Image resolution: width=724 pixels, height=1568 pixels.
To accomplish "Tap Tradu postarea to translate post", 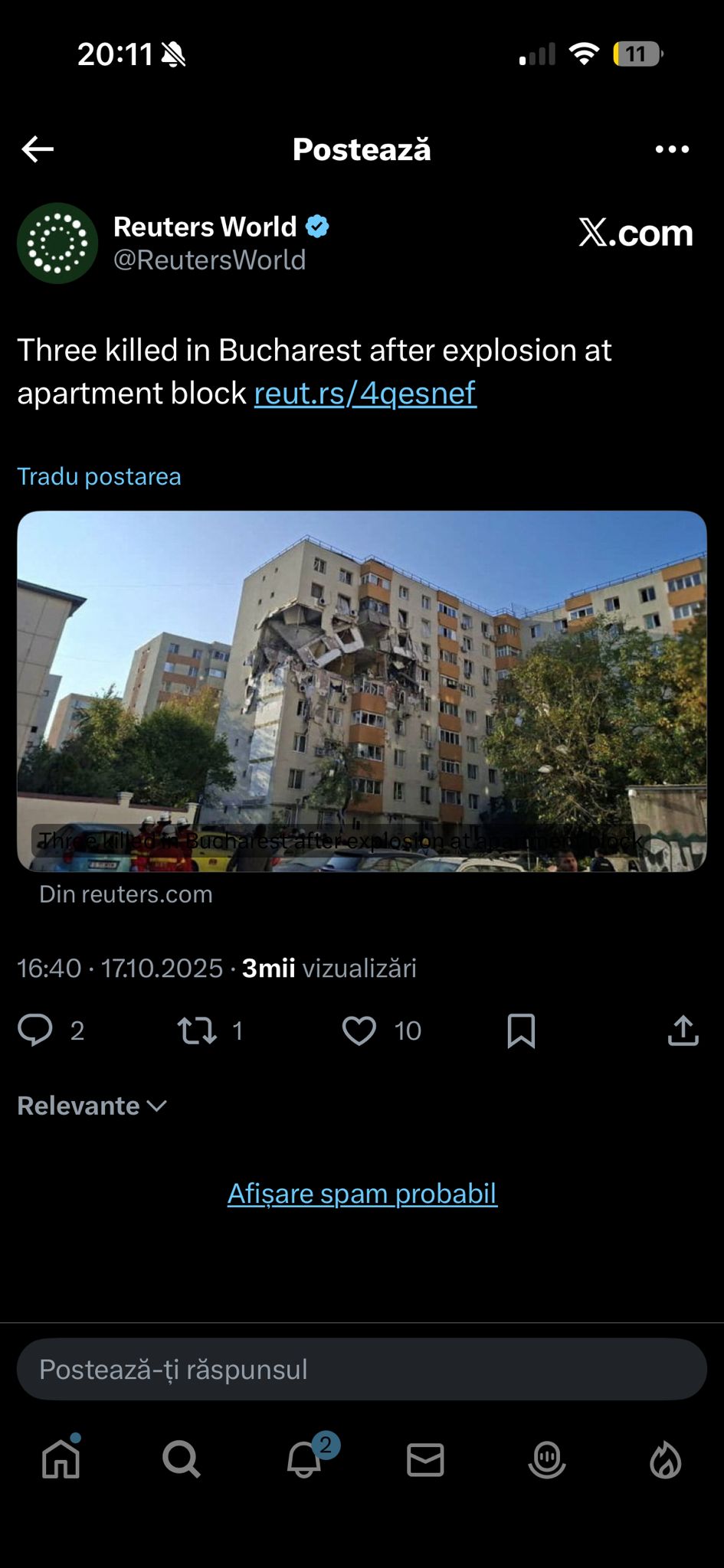I will click(99, 476).
